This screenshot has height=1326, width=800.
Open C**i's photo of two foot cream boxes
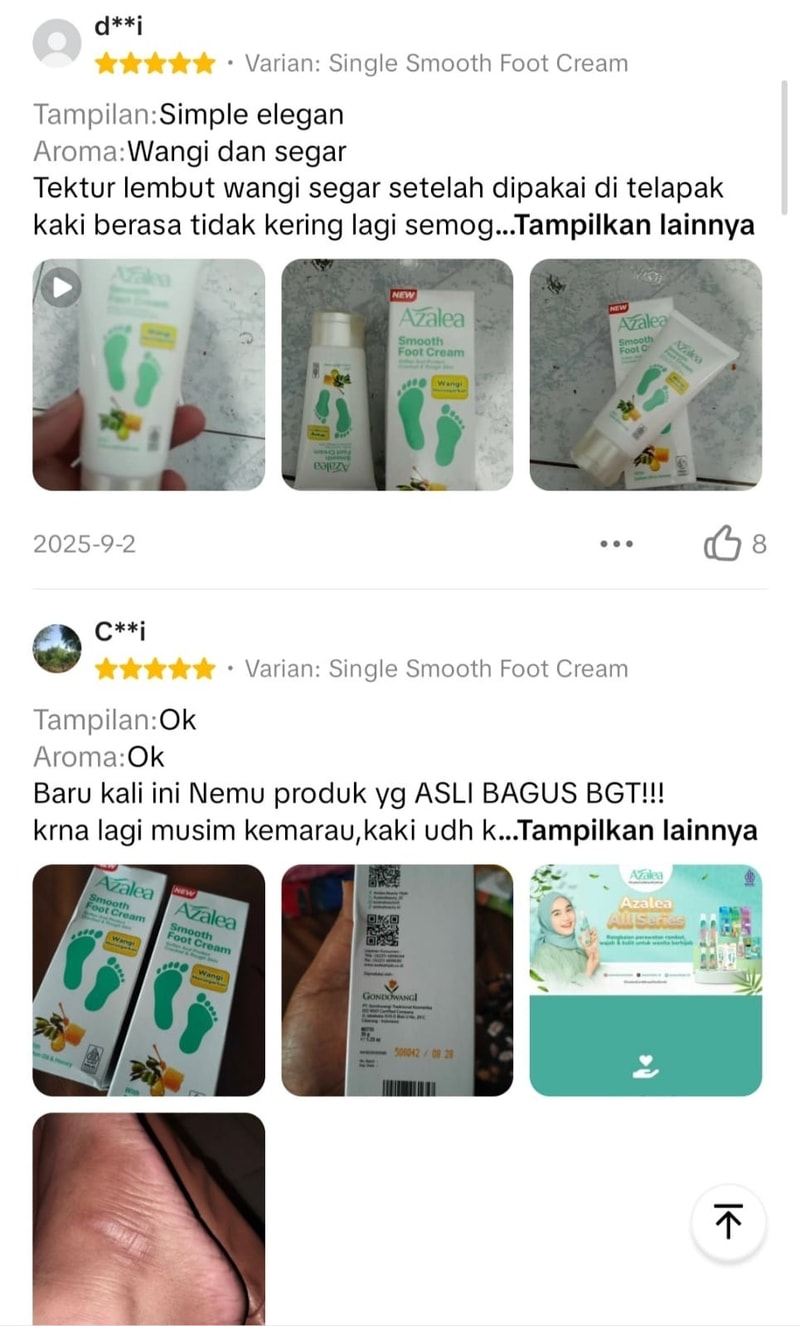[149, 980]
